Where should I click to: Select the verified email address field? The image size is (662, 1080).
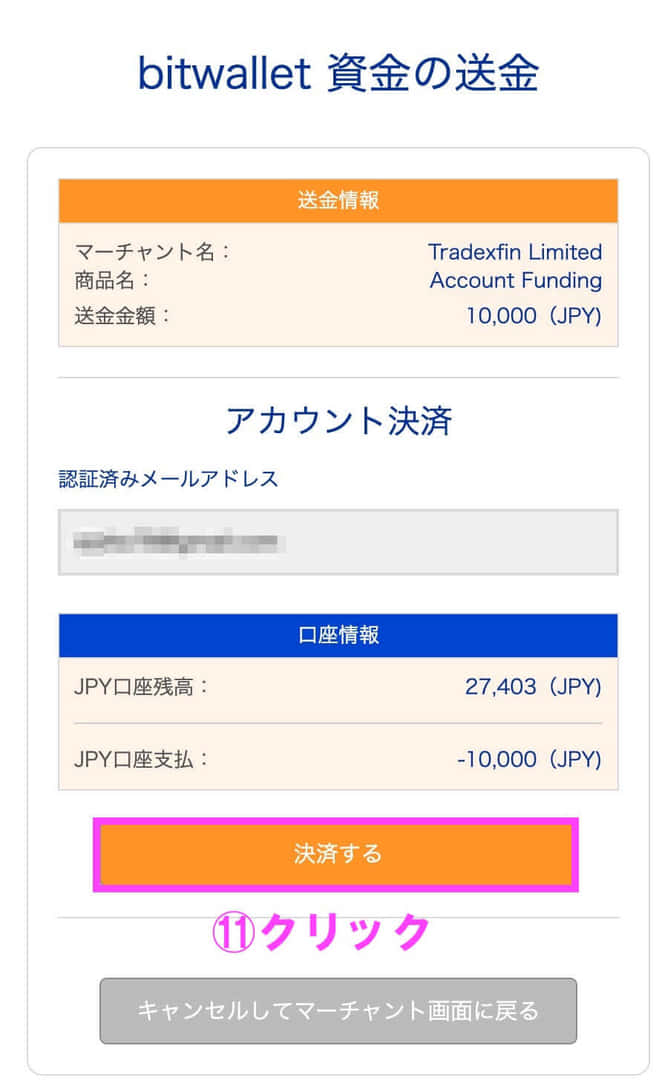[x=338, y=542]
